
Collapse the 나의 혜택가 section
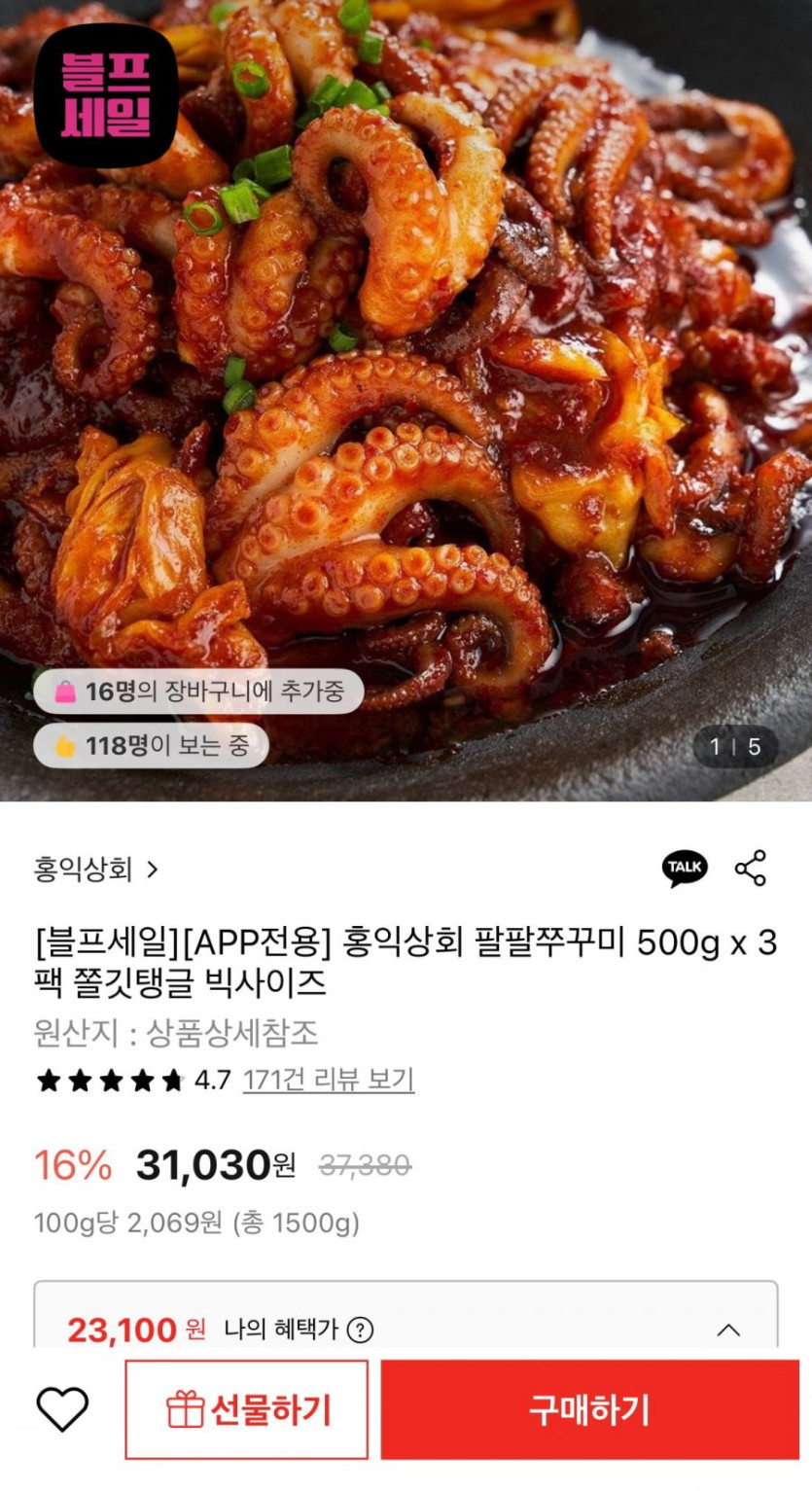pos(727,1330)
